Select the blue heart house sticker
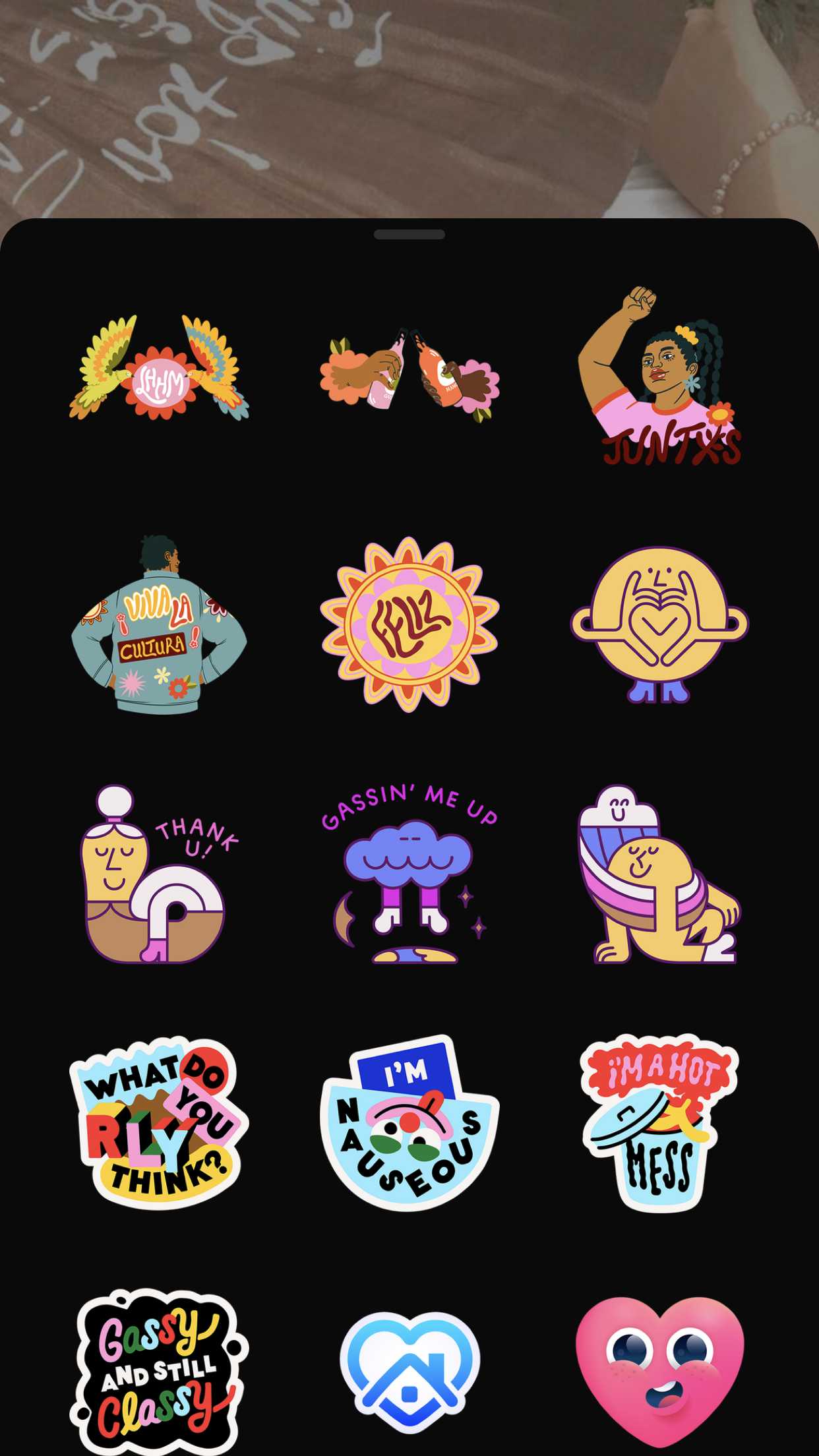The height and width of the screenshot is (1456, 819). pos(409,1372)
